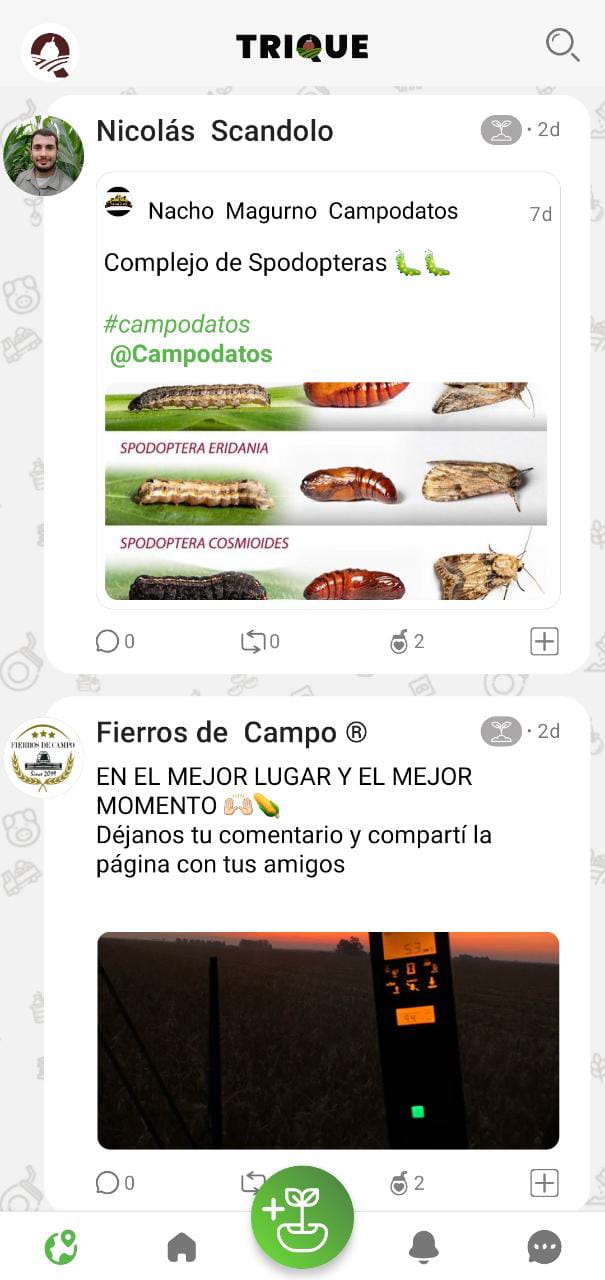Create a new post with the green plant button
This screenshot has width=605, height=1280.
302,1218
